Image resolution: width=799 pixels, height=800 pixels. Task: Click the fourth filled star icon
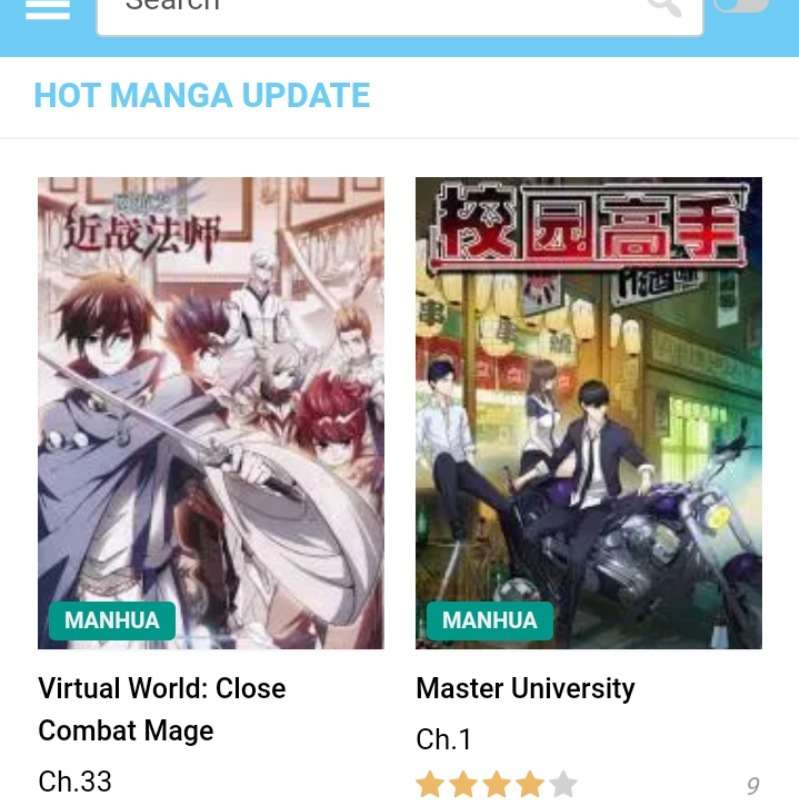click(x=530, y=784)
